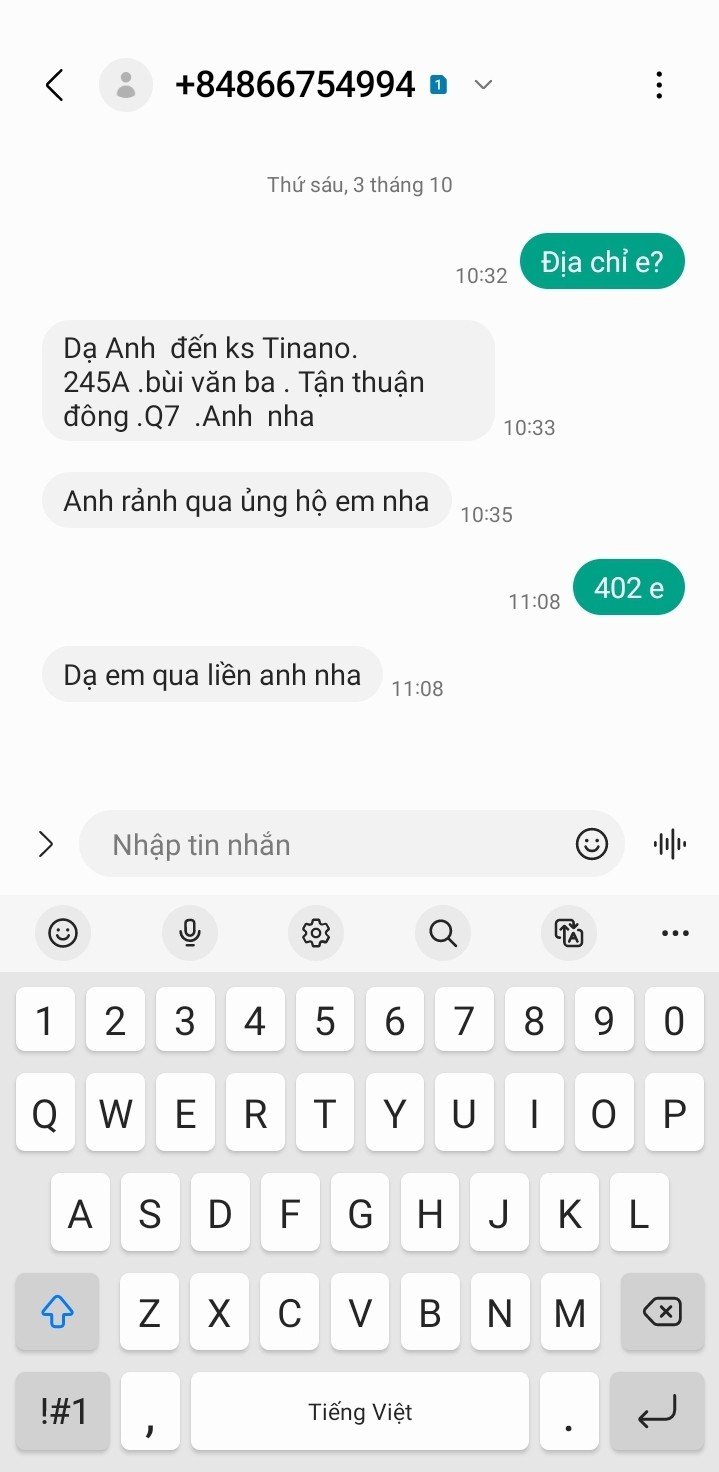Image resolution: width=719 pixels, height=1472 pixels.
Task: Open keyboard settings gear
Action: click(316, 934)
